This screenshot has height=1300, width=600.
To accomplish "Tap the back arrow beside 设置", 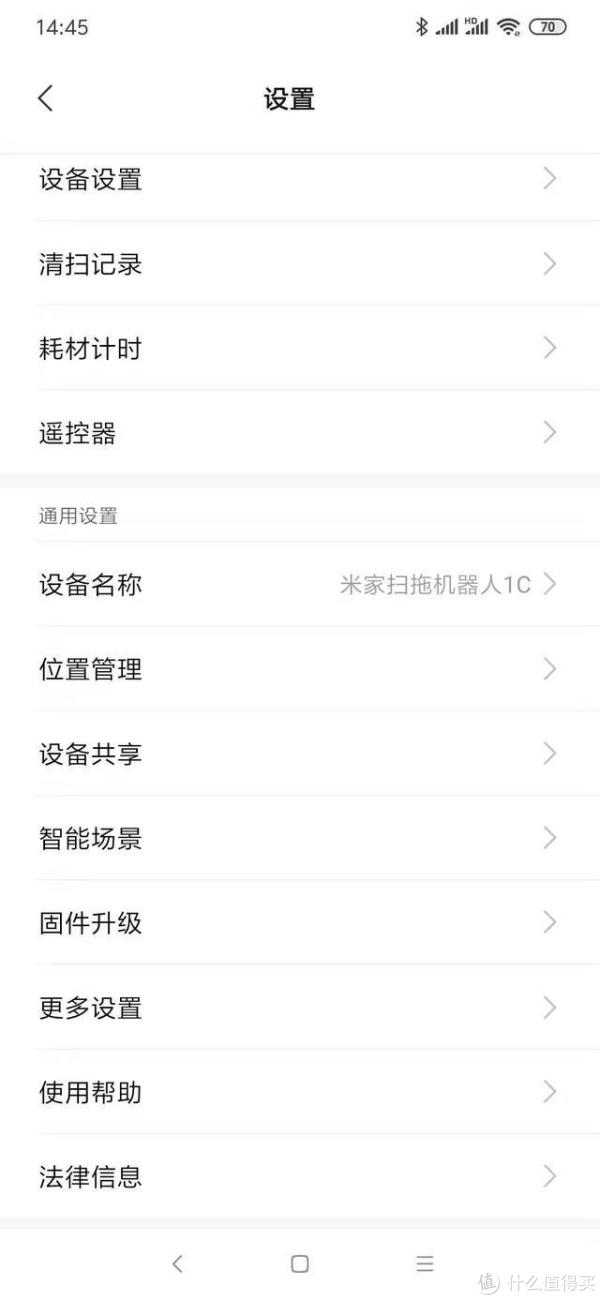I will [x=45, y=98].
